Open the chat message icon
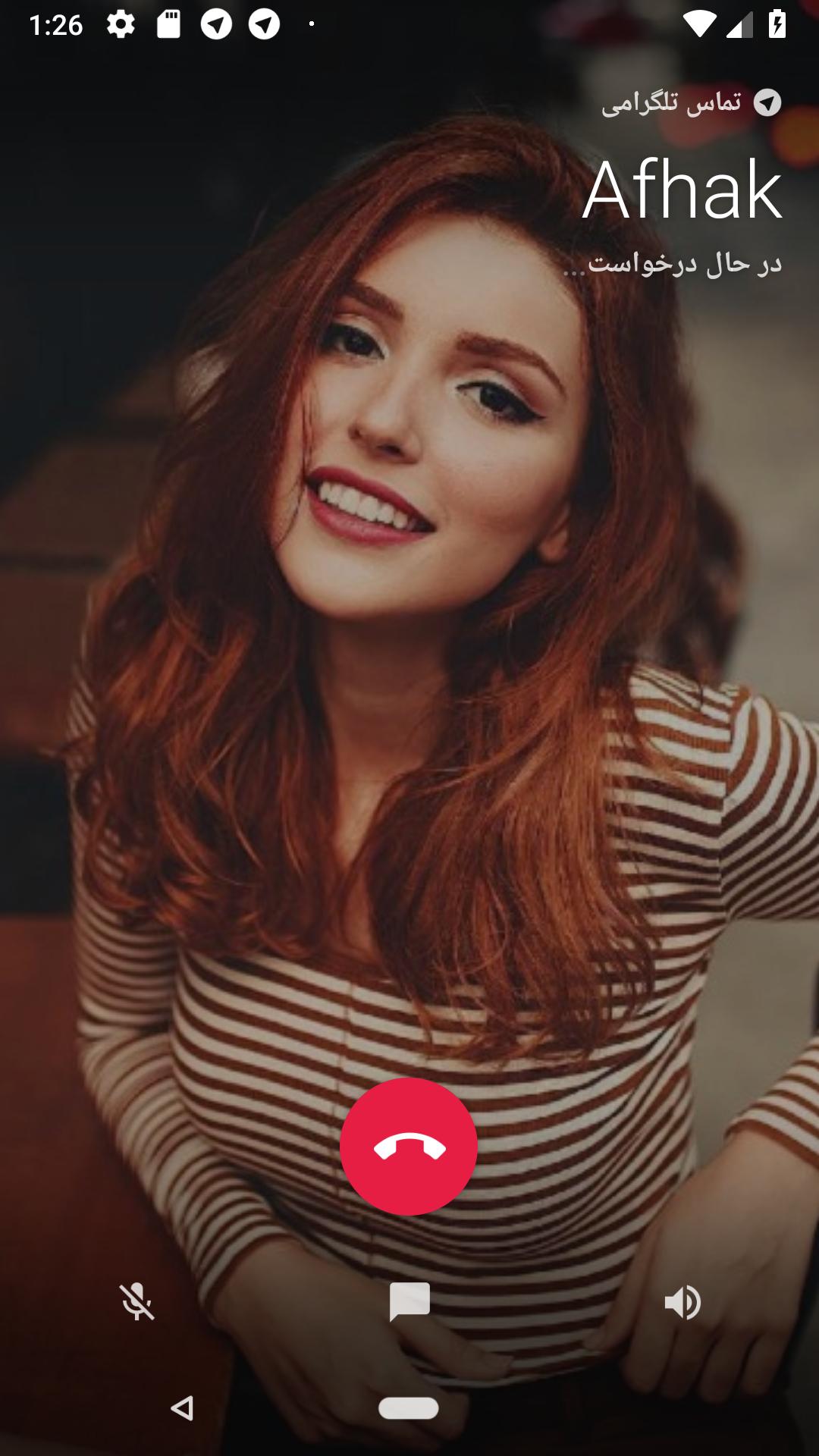This screenshot has height=1456, width=819. click(x=409, y=1302)
